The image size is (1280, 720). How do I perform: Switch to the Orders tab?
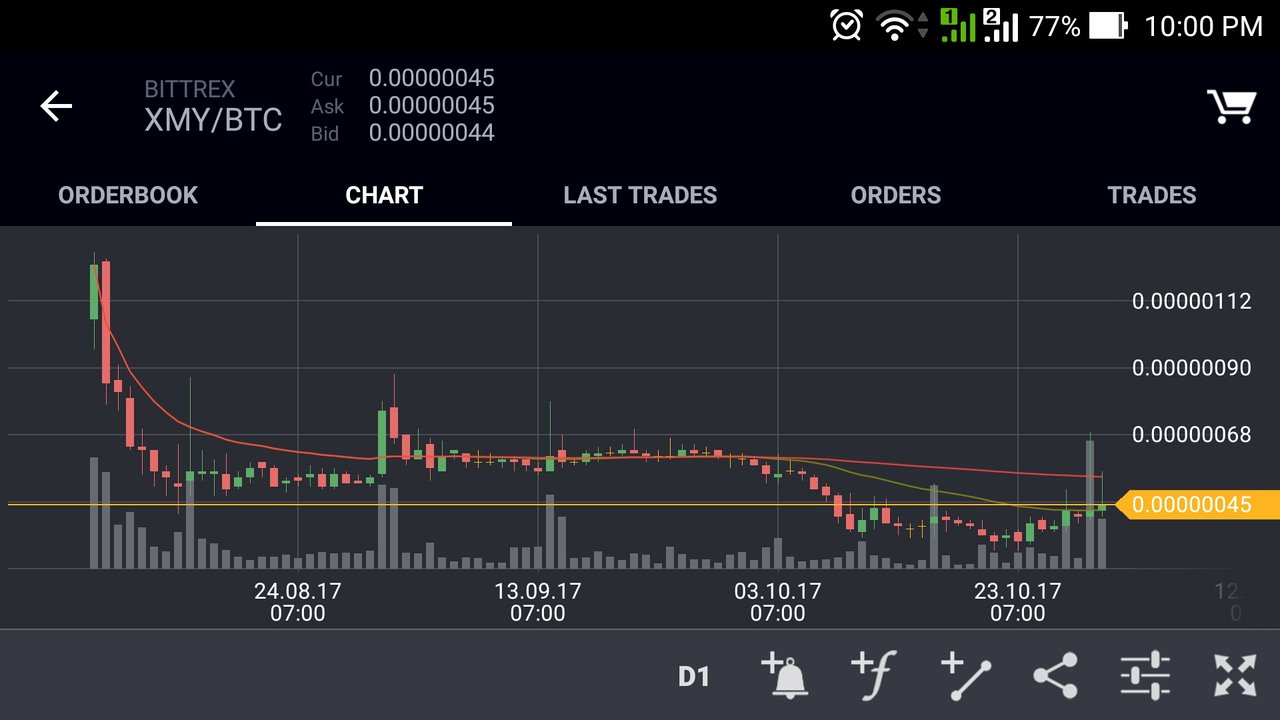[896, 195]
